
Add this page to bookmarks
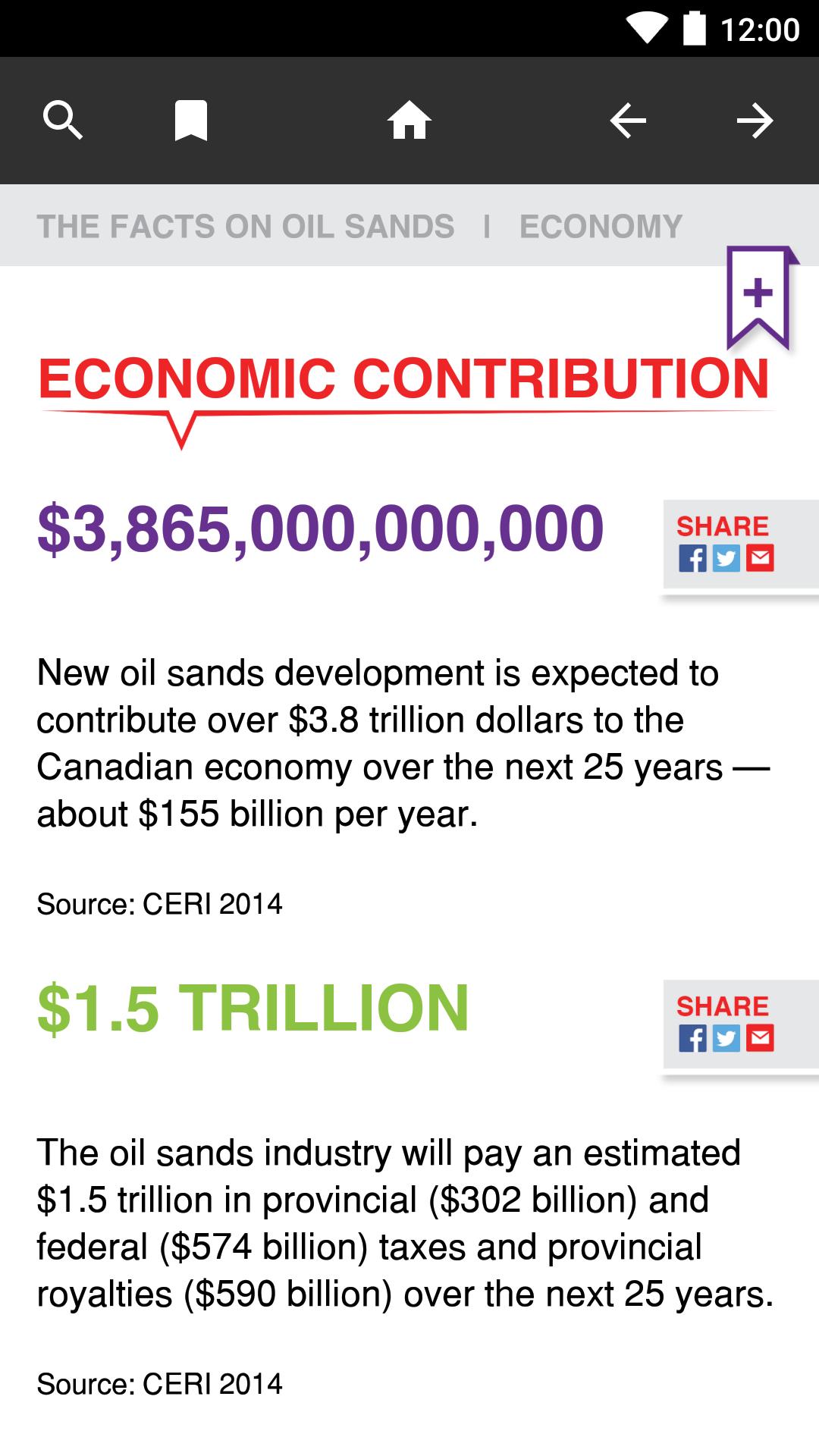tap(759, 297)
